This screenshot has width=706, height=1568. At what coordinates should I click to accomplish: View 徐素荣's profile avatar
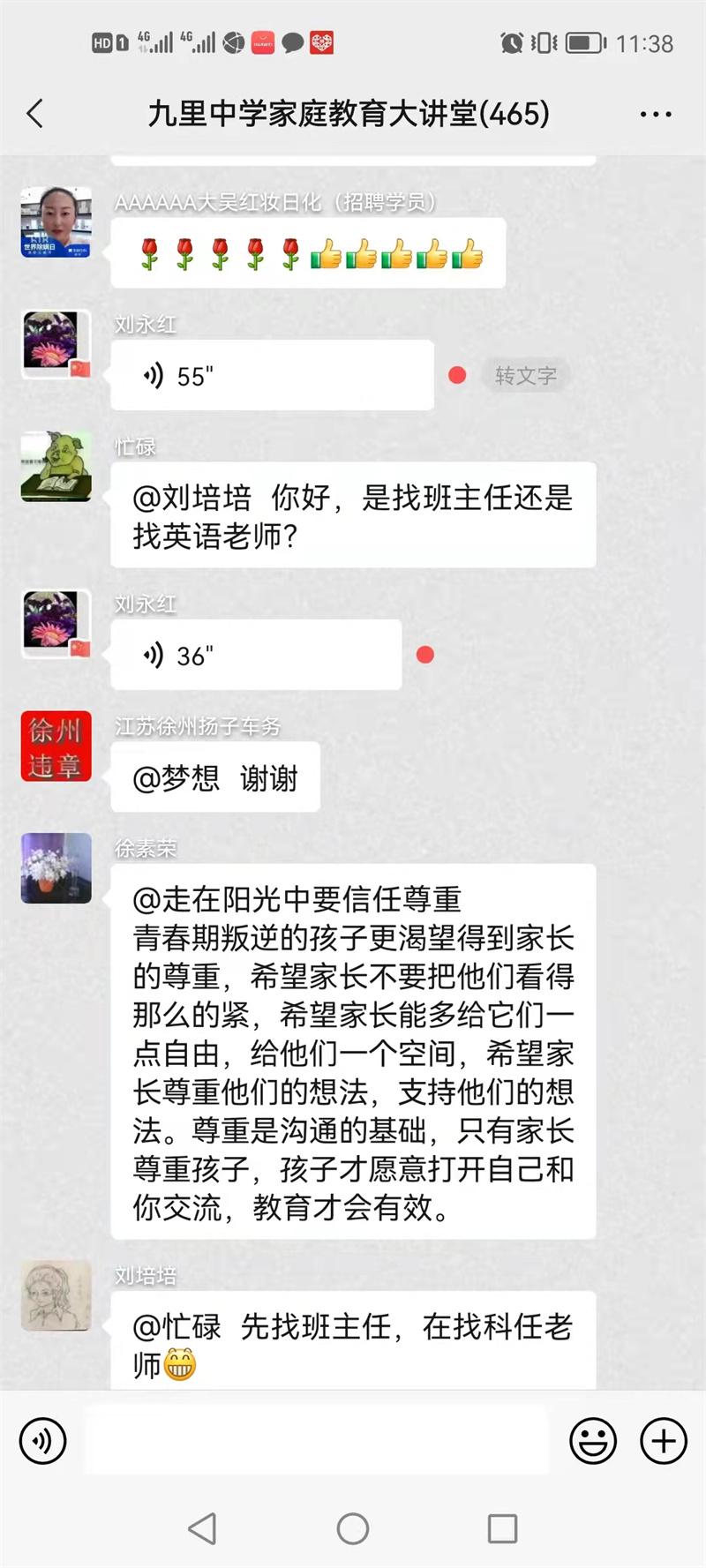[x=56, y=868]
